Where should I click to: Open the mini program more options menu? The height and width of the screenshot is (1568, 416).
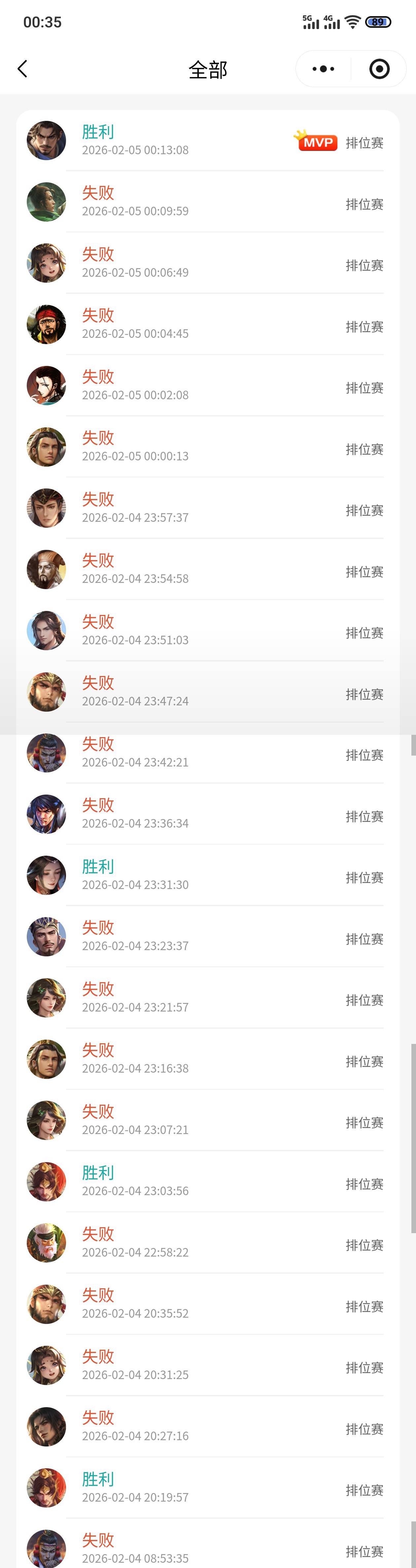point(323,69)
